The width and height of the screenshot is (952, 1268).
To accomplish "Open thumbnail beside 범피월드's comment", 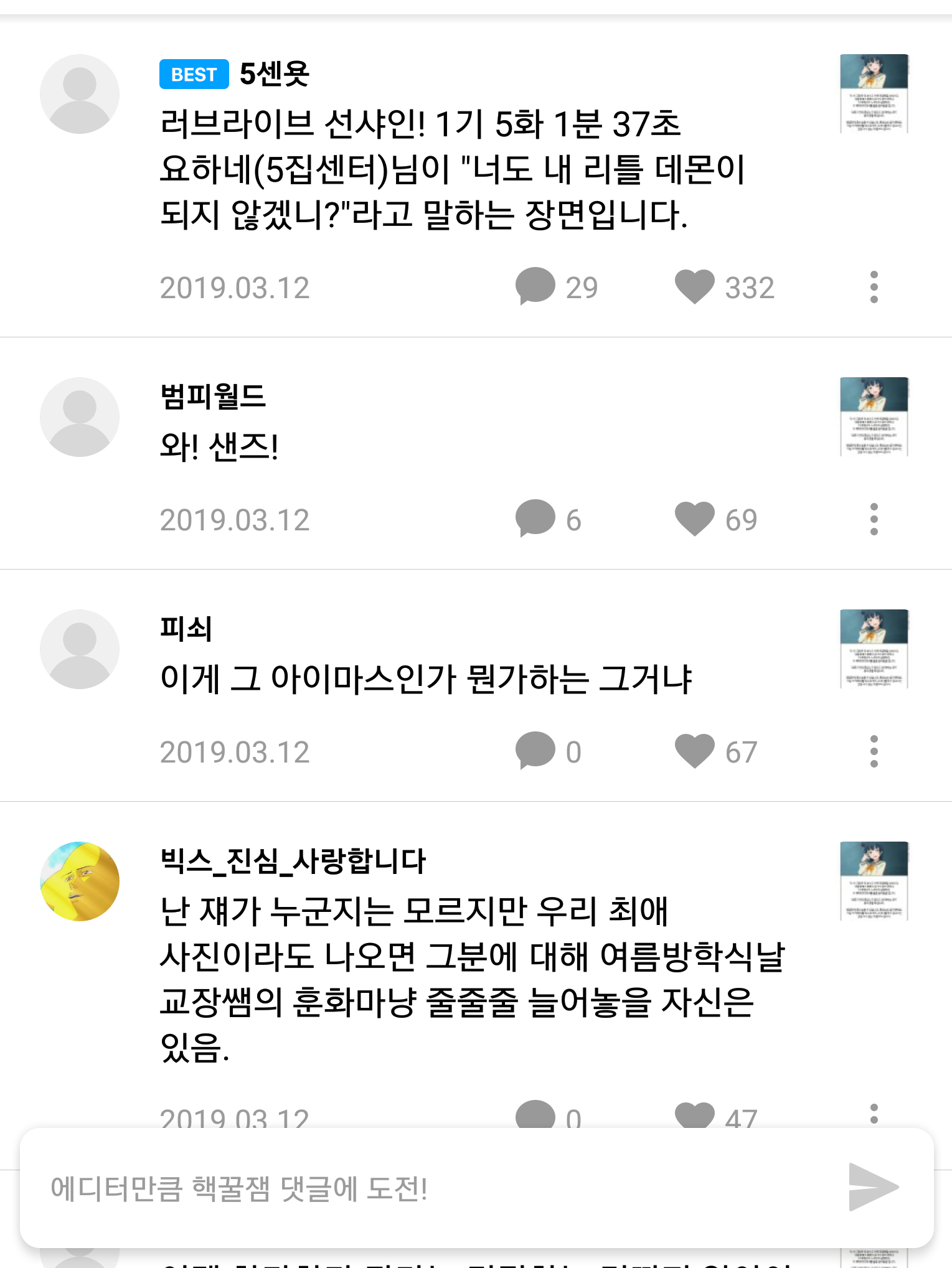I will [874, 416].
